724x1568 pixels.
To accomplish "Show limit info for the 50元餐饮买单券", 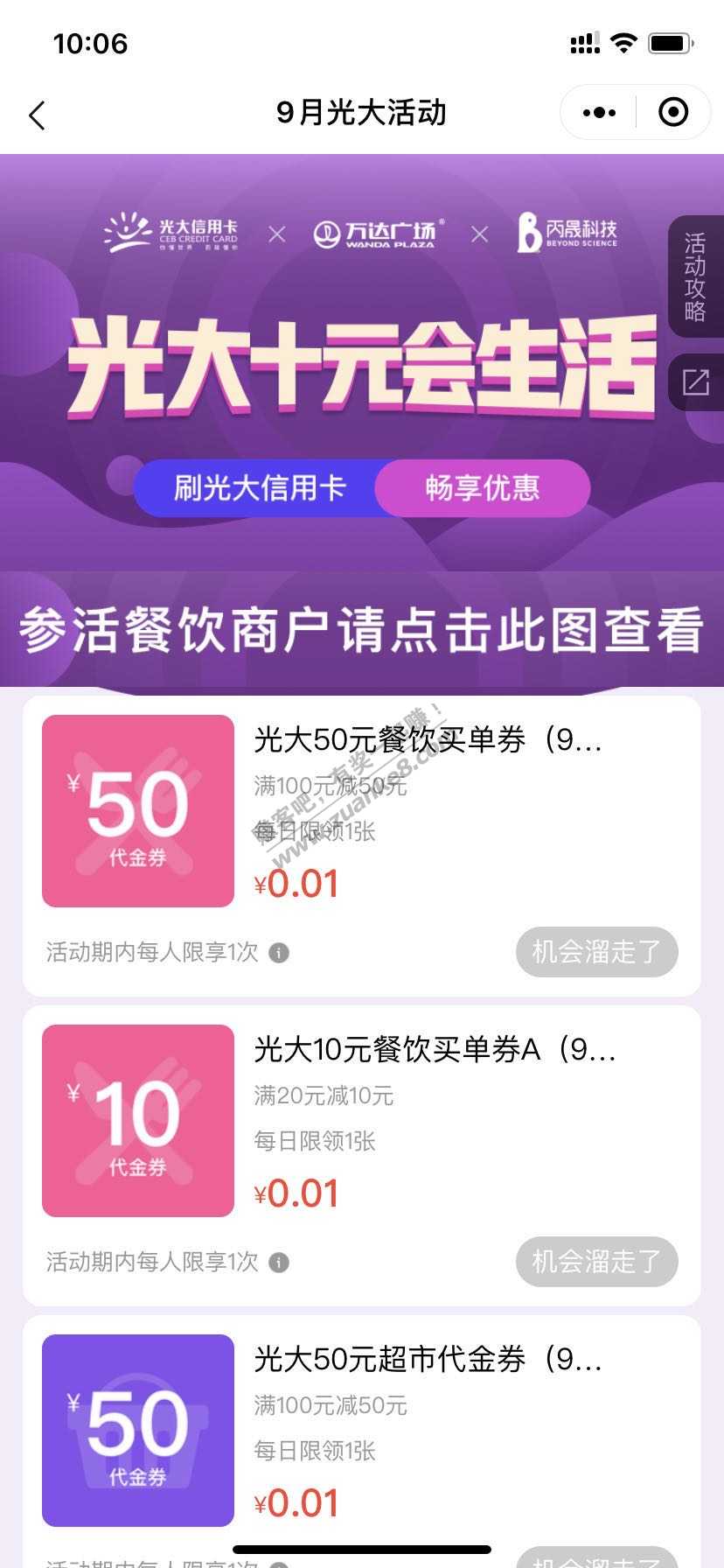I will point(279,953).
